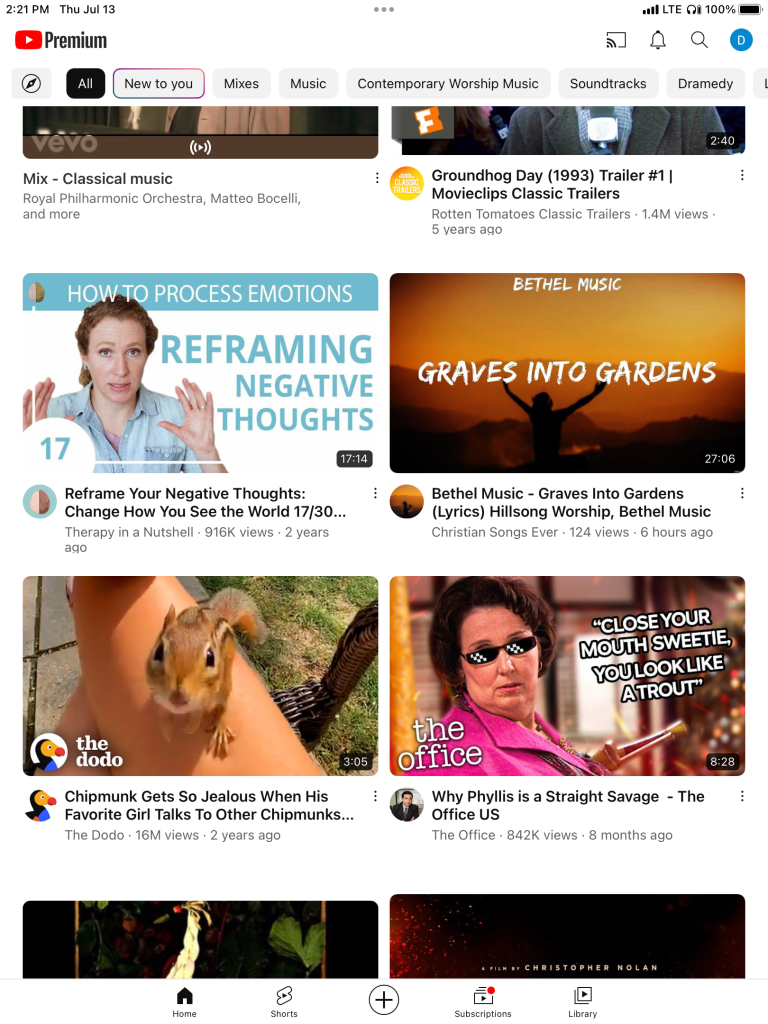The width and height of the screenshot is (768, 1024).
Task: Play the Dodo chipmunk video
Action: tap(200, 675)
